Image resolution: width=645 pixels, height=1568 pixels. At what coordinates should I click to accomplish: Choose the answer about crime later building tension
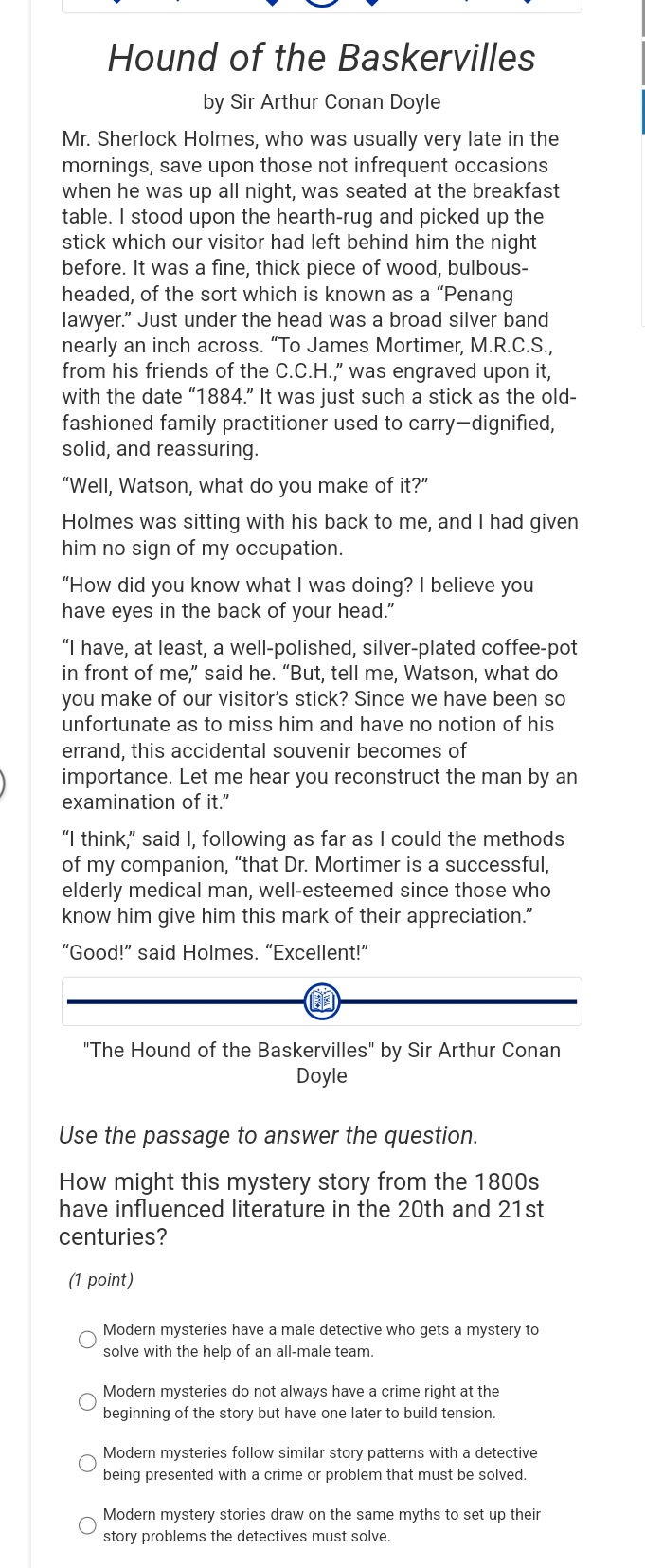pyautogui.click(x=87, y=1401)
